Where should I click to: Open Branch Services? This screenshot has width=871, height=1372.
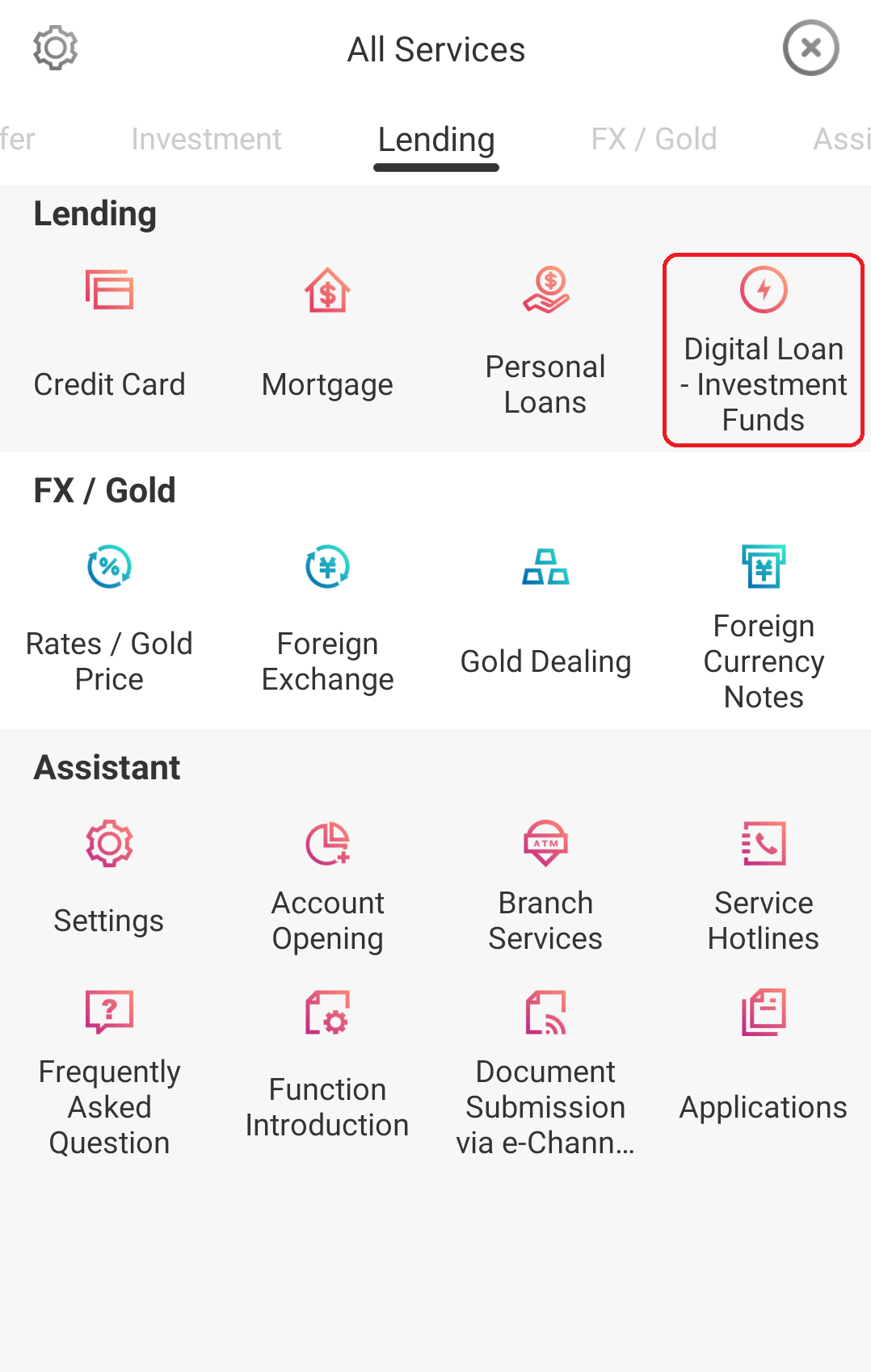point(545,887)
